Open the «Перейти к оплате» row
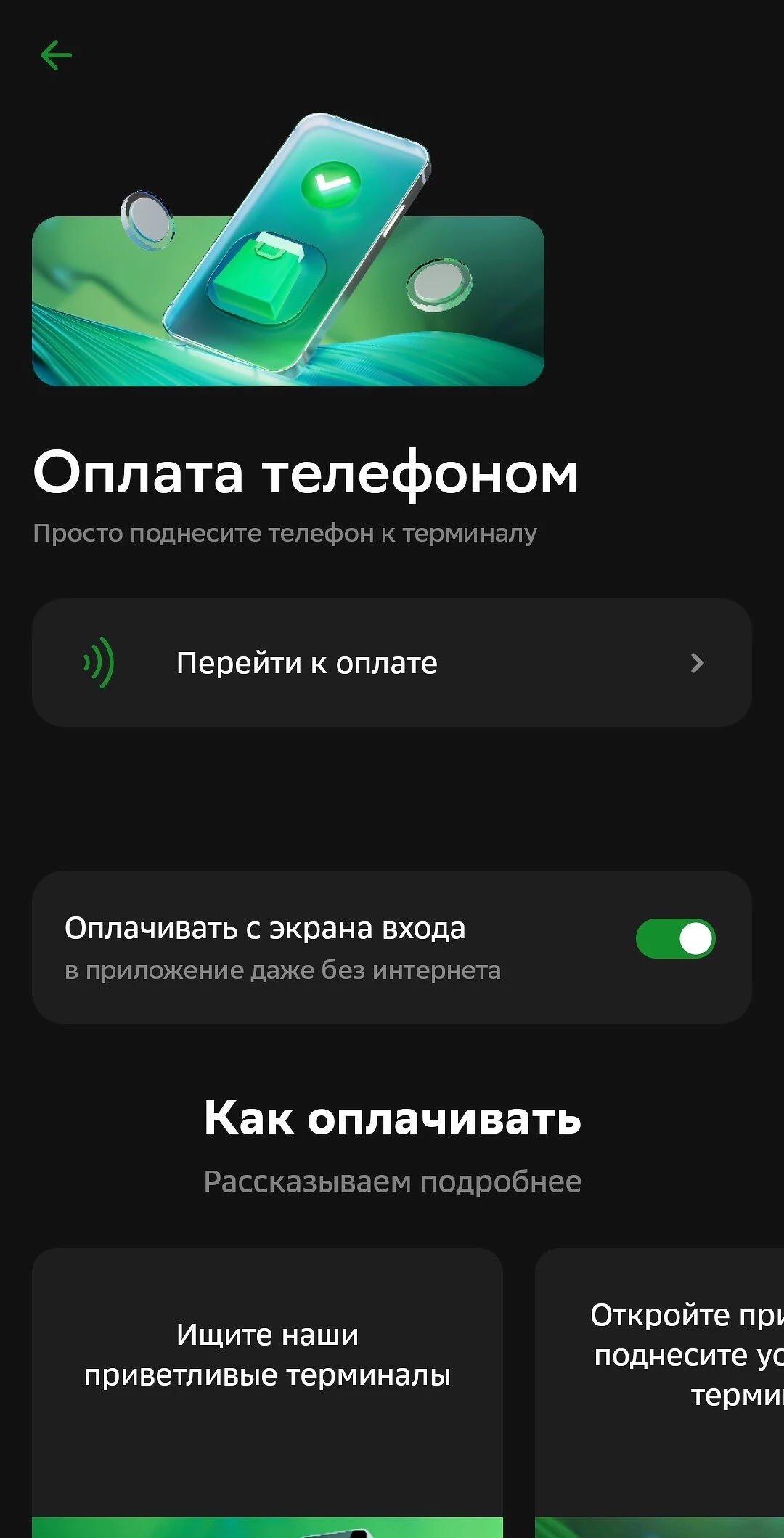Viewport: 784px width, 1538px height. coord(392,663)
